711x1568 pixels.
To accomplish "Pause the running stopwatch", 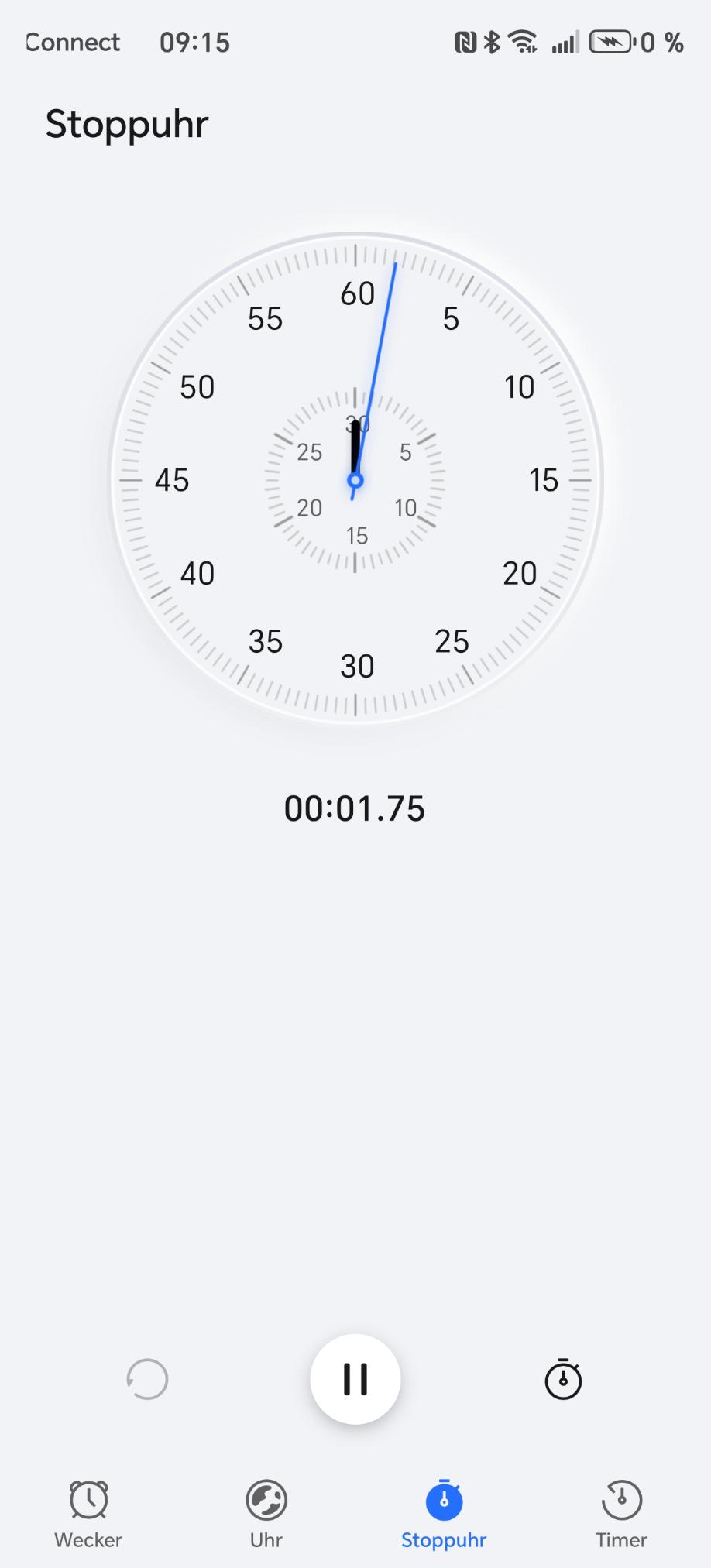I will [x=355, y=1378].
